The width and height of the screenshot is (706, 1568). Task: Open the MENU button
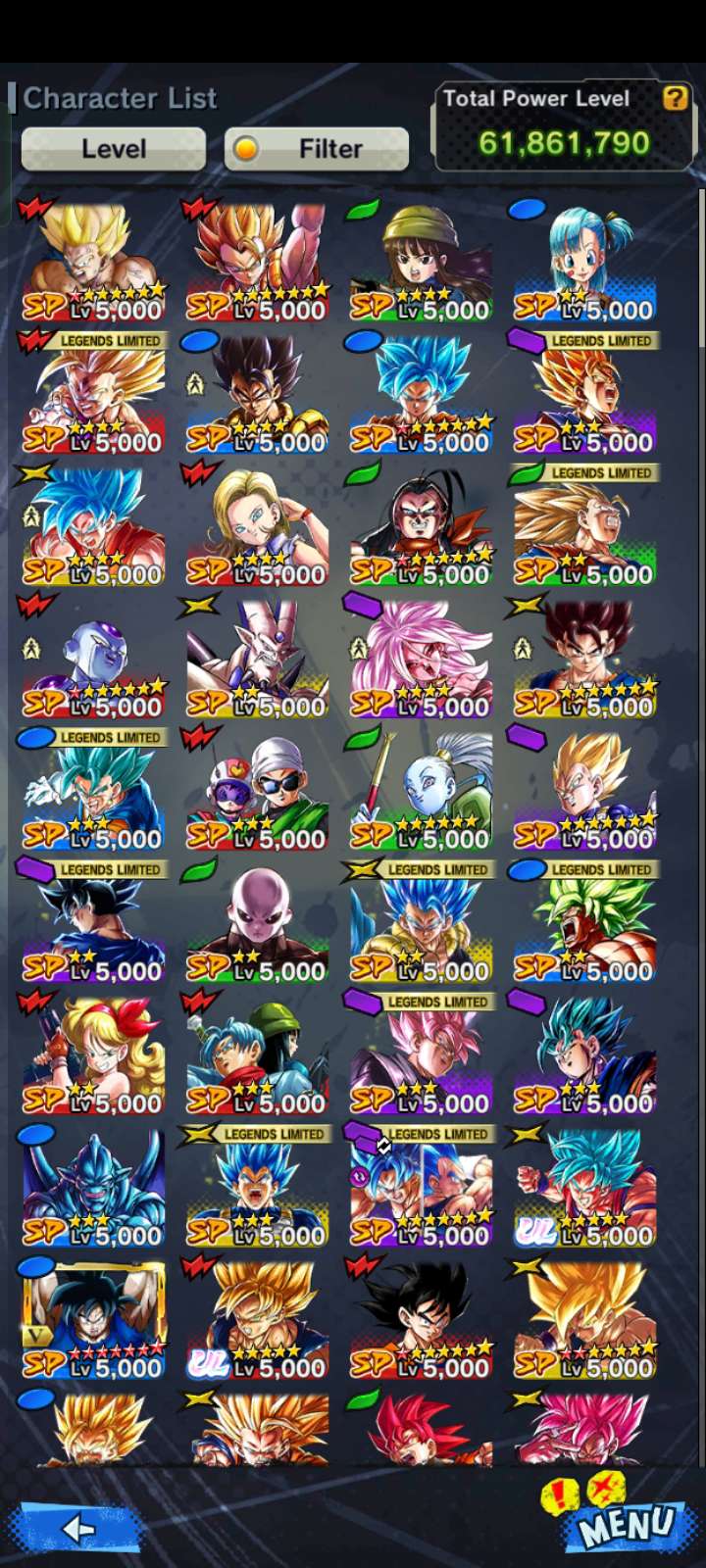[x=625, y=1525]
